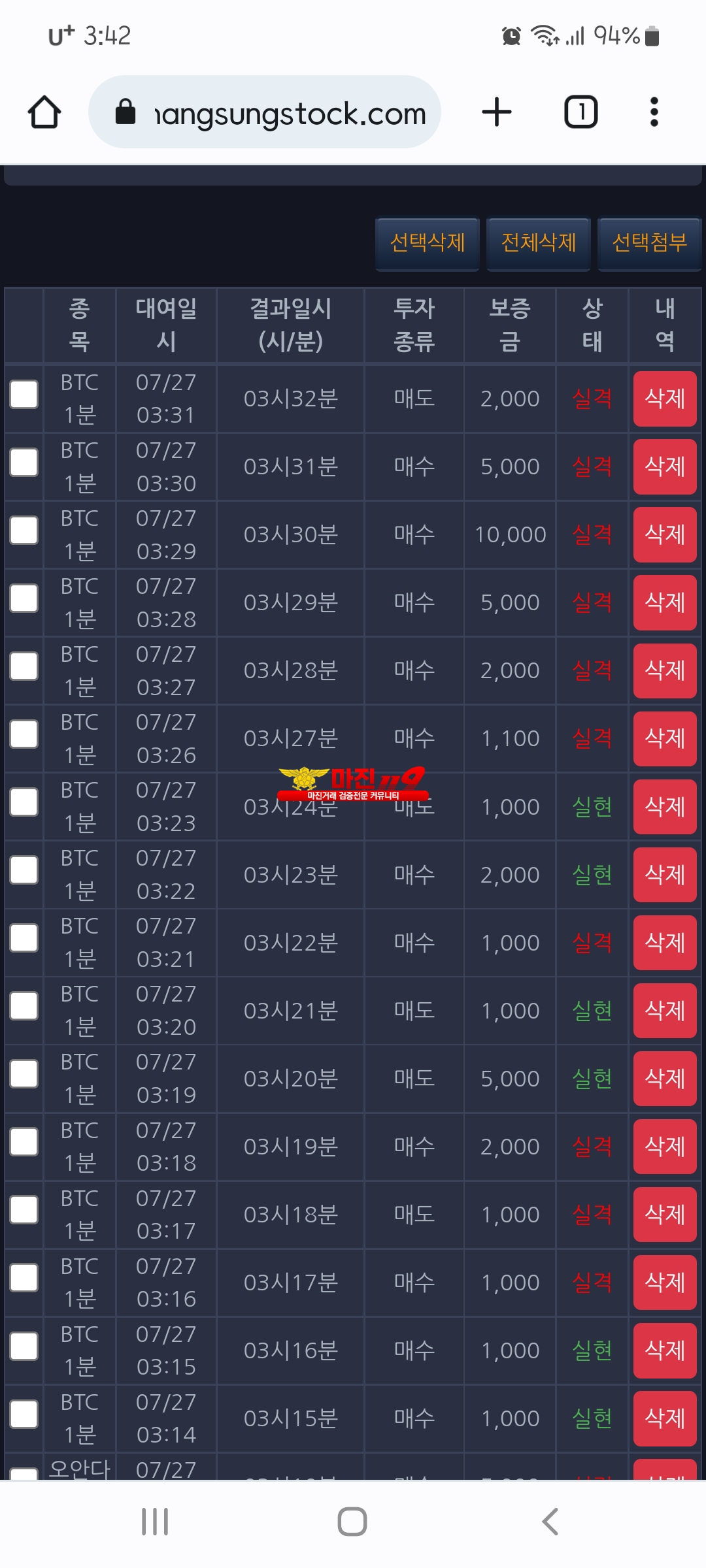Viewport: 706px width, 1568px height.
Task: Delete the 10,000 보증금 record
Action: click(x=665, y=534)
